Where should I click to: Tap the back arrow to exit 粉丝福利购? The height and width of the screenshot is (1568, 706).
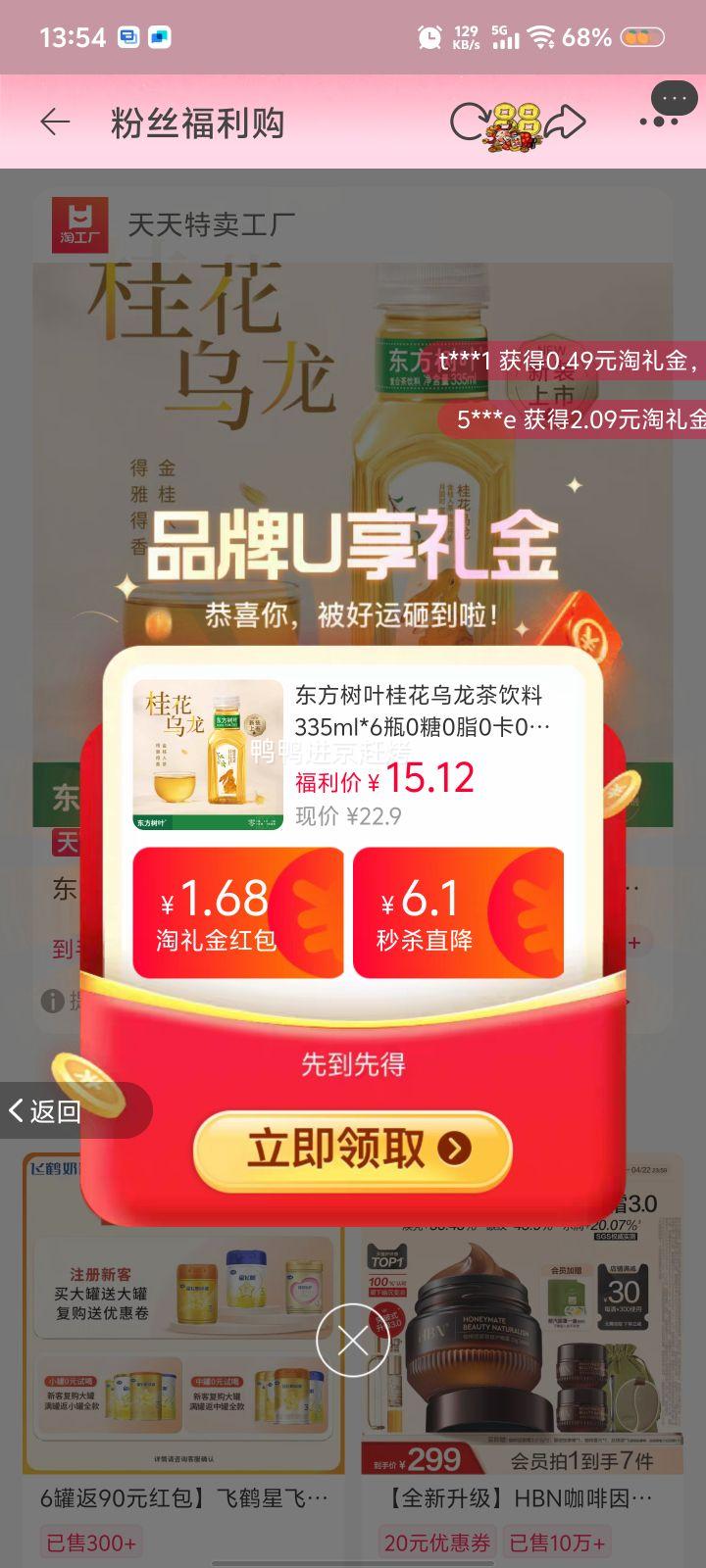54,122
